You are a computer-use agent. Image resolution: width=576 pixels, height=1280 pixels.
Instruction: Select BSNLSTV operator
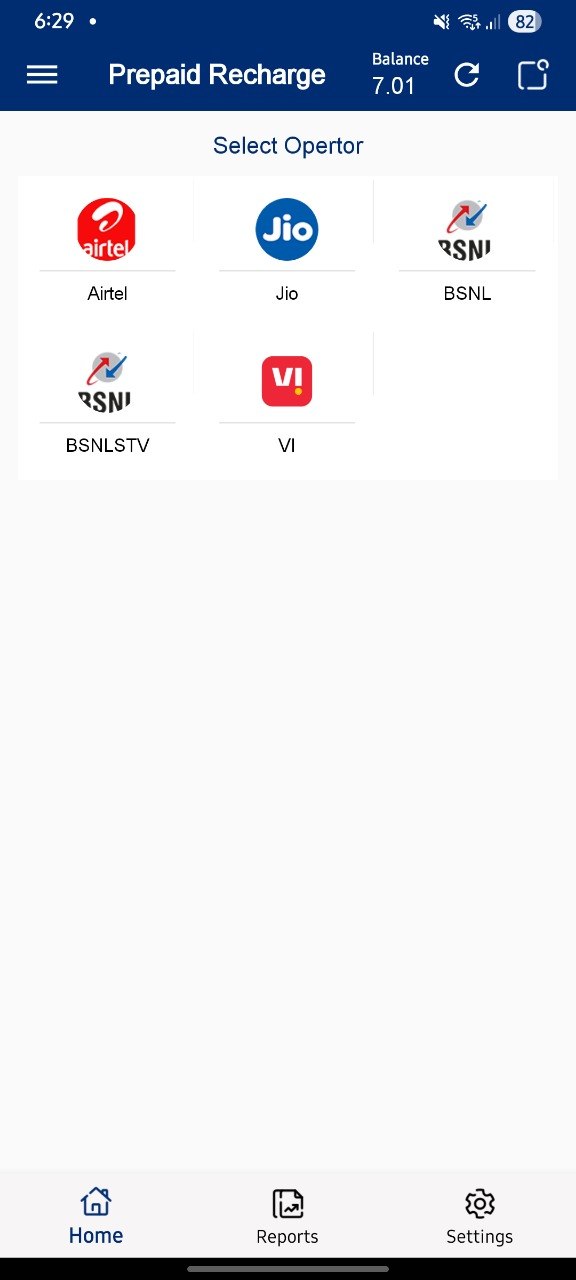point(107,402)
